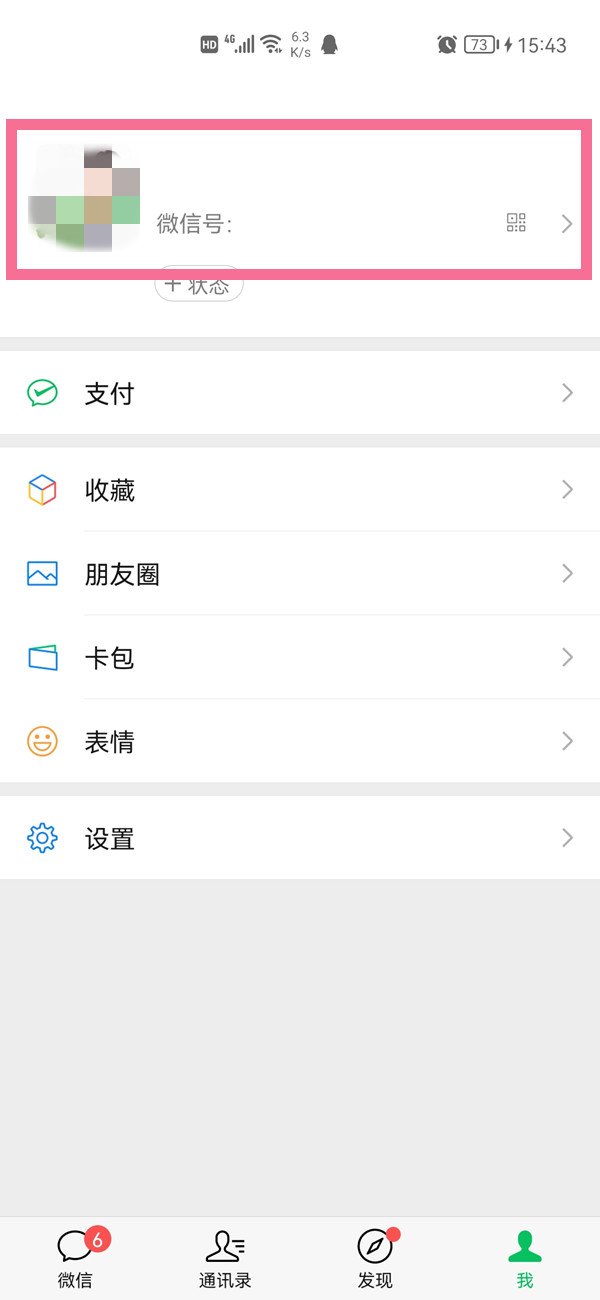Open 设置 settings
This screenshot has width=600, height=1300.
point(300,839)
